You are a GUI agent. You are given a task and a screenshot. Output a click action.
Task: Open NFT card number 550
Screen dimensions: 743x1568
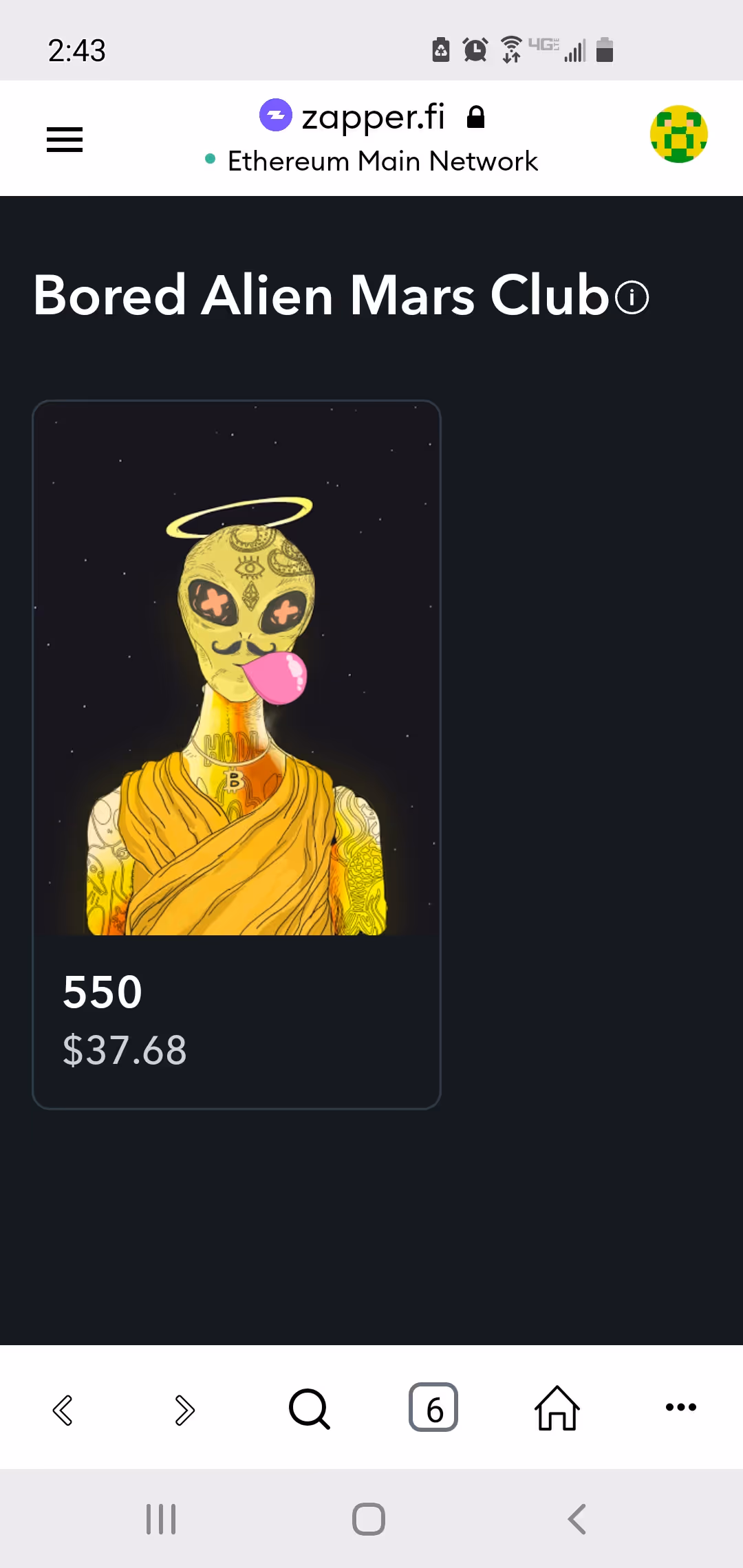point(236,753)
